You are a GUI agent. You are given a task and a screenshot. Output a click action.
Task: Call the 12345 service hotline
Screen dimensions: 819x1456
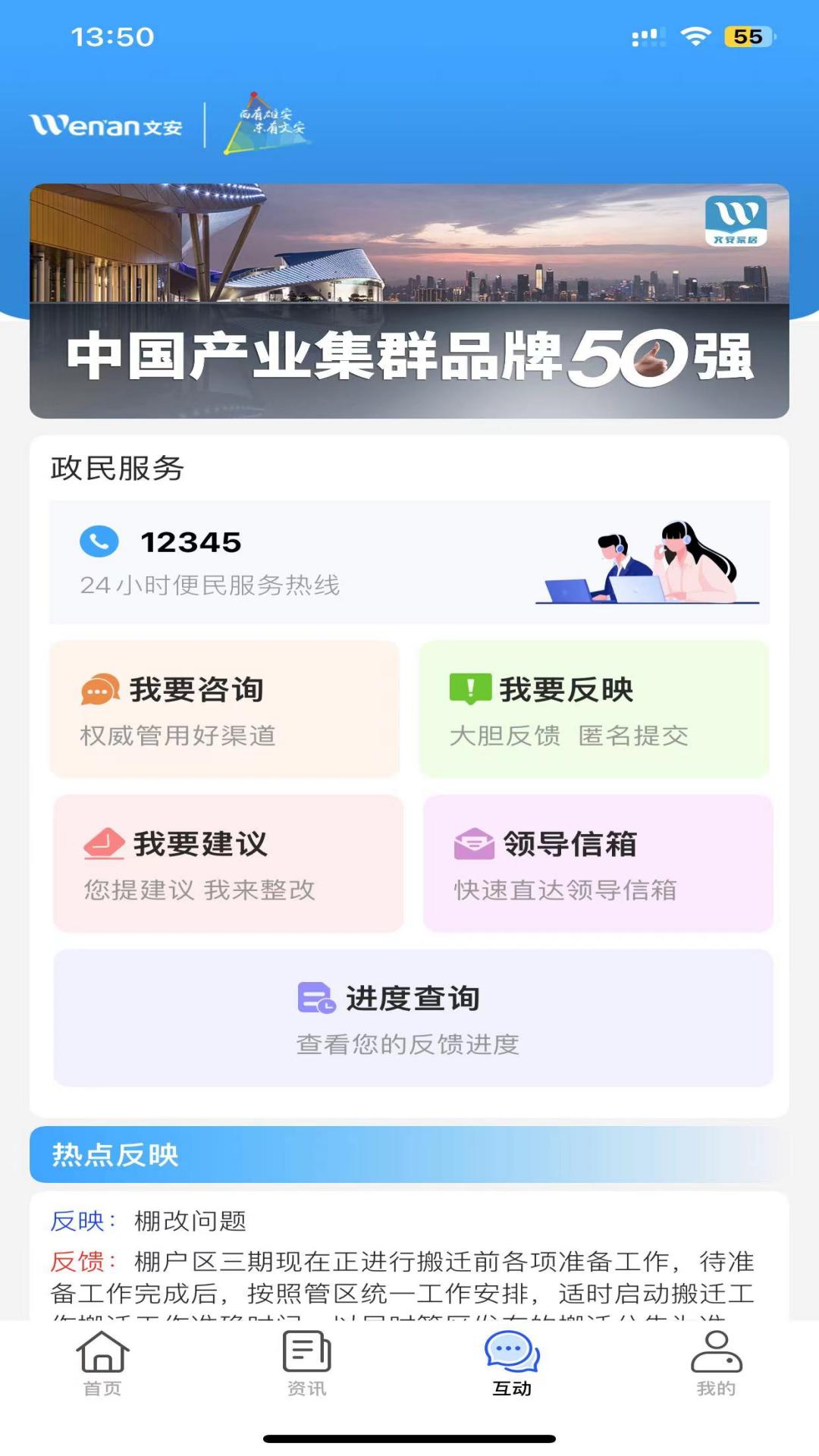point(409,561)
